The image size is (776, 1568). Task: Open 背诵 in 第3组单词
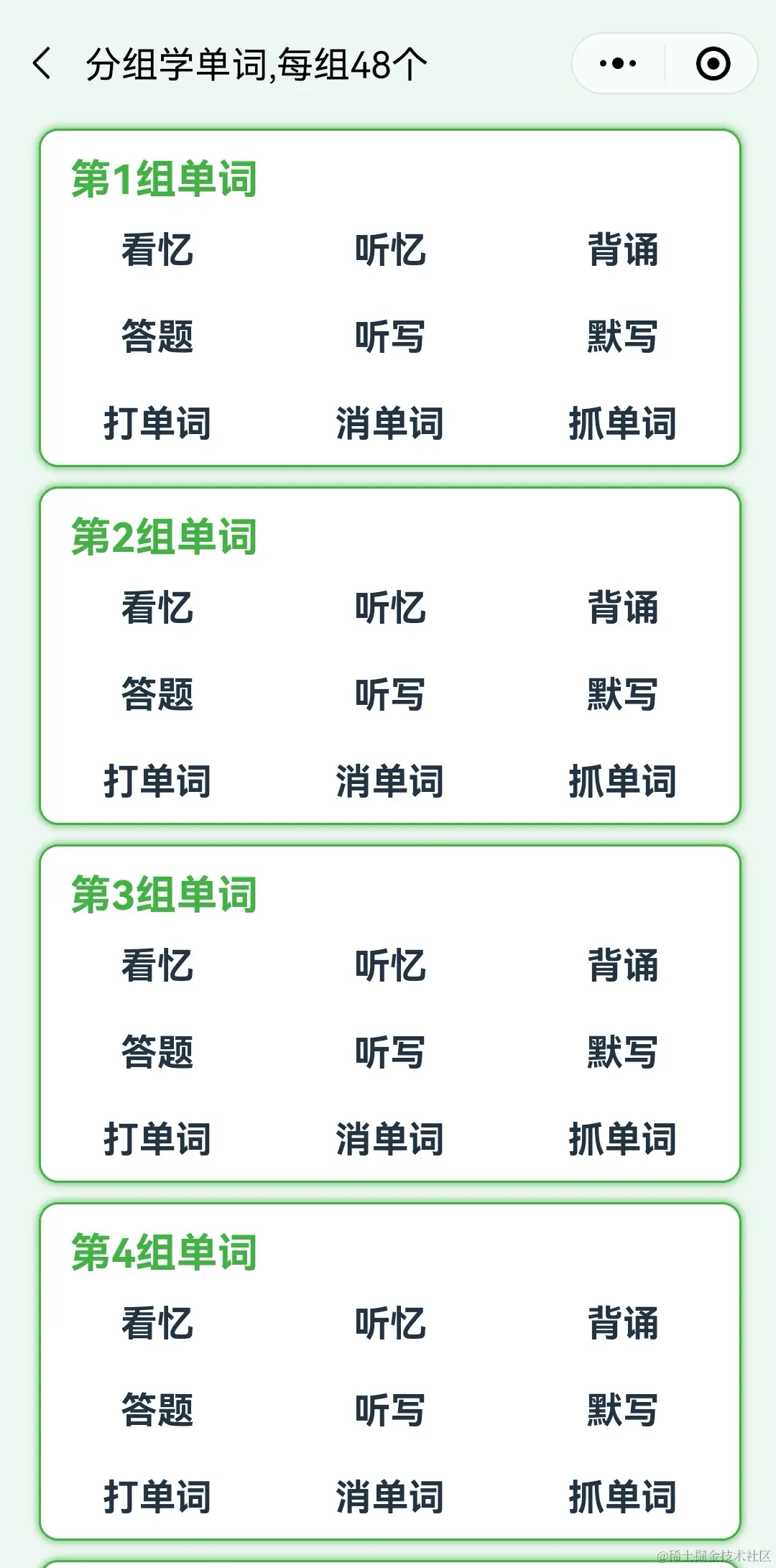[623, 965]
